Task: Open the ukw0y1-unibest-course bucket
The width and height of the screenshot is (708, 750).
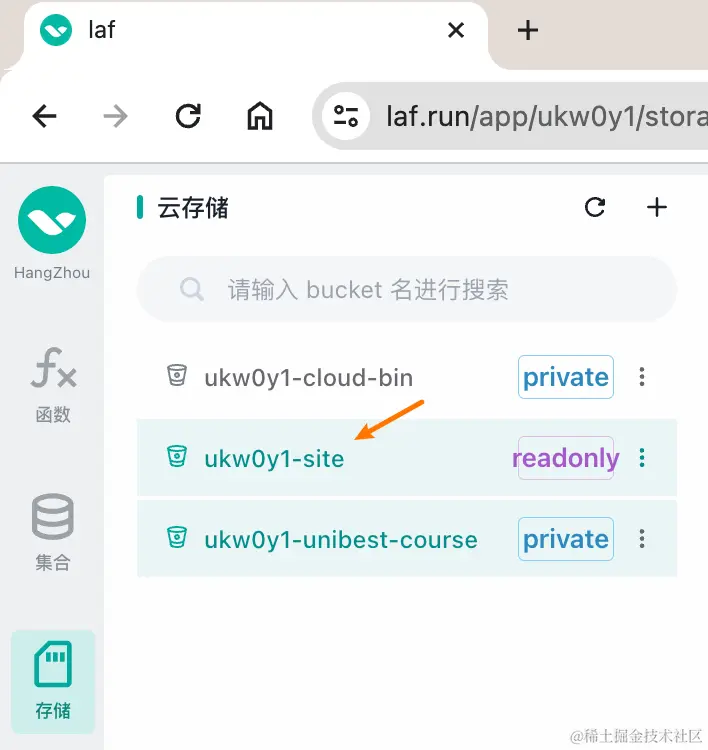Action: [340, 540]
